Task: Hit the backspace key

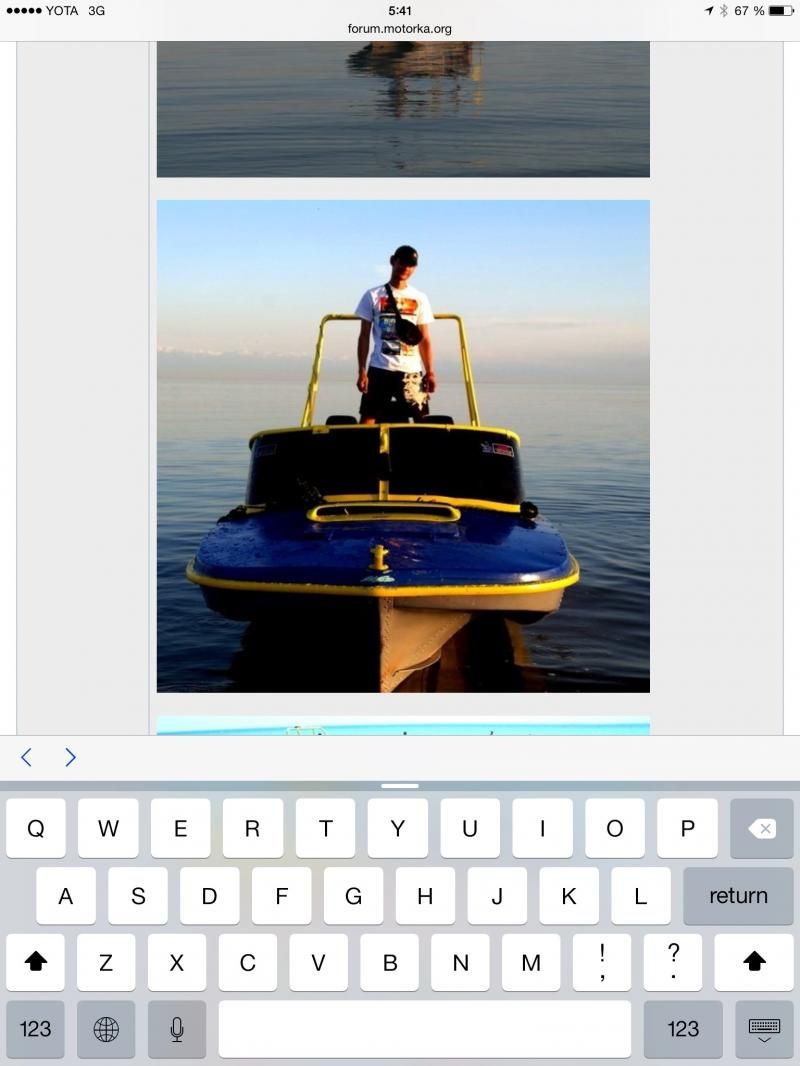Action: tap(761, 828)
